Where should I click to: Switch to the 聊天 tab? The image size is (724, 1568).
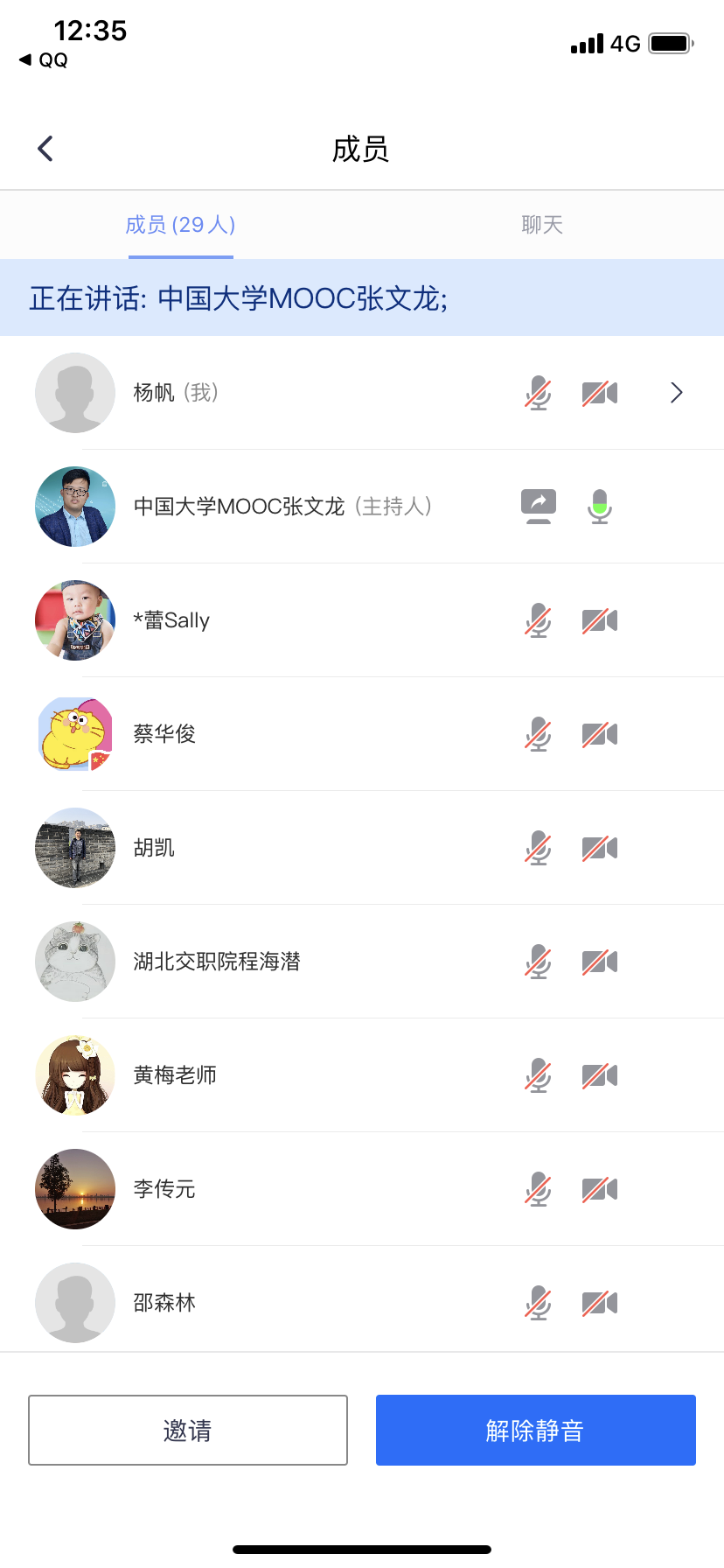(x=542, y=225)
